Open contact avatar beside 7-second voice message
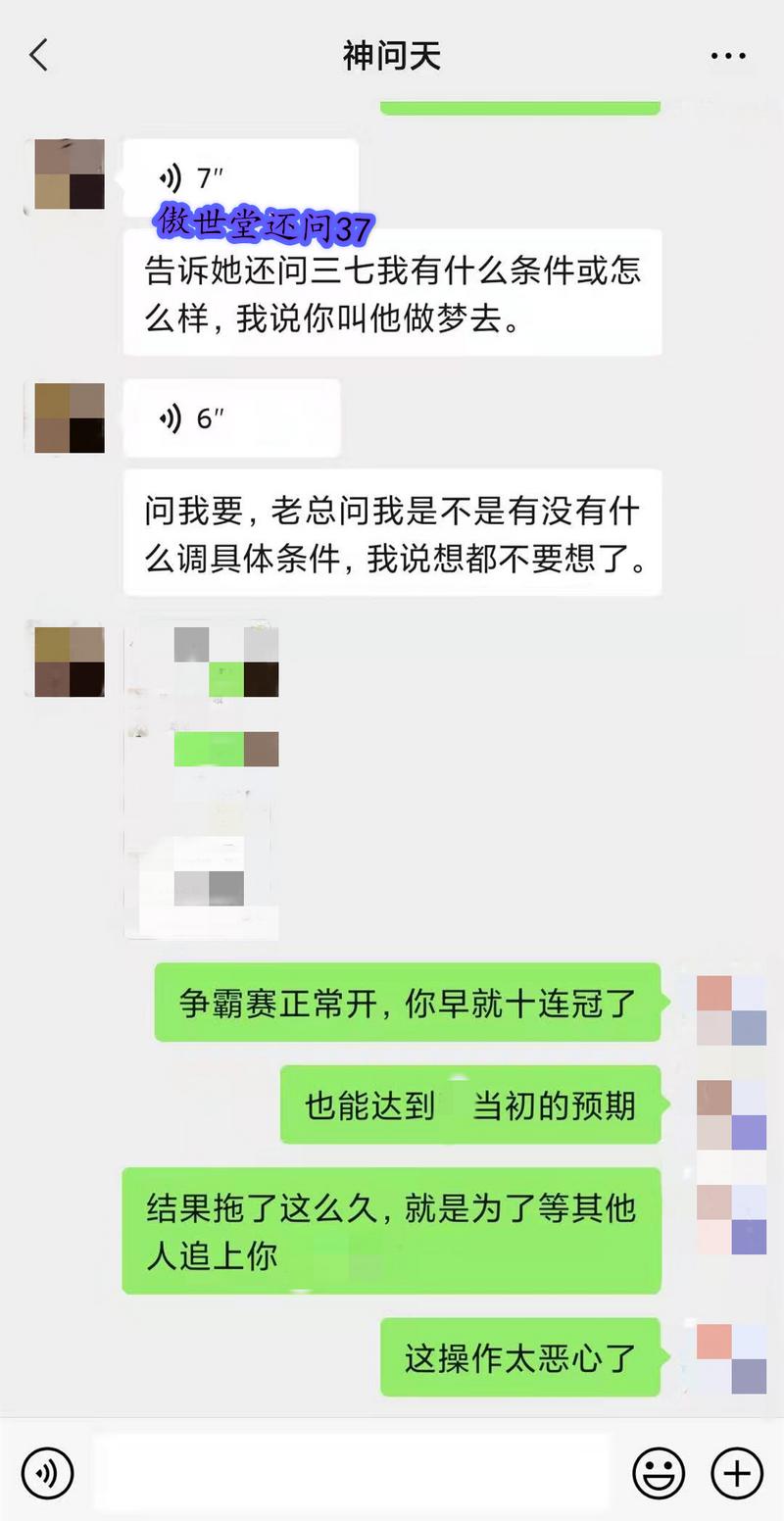 [69, 175]
